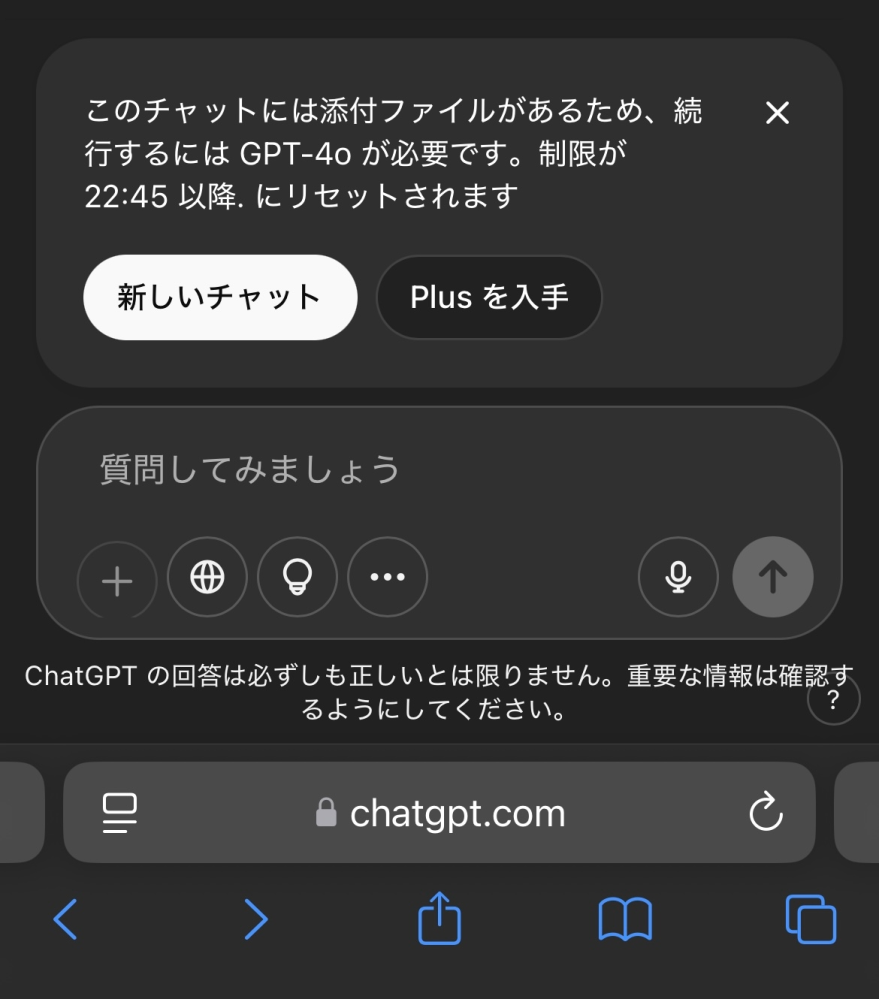Open ChatGPT help via the question mark icon
Screen dimensions: 879x999
(x=833, y=699)
